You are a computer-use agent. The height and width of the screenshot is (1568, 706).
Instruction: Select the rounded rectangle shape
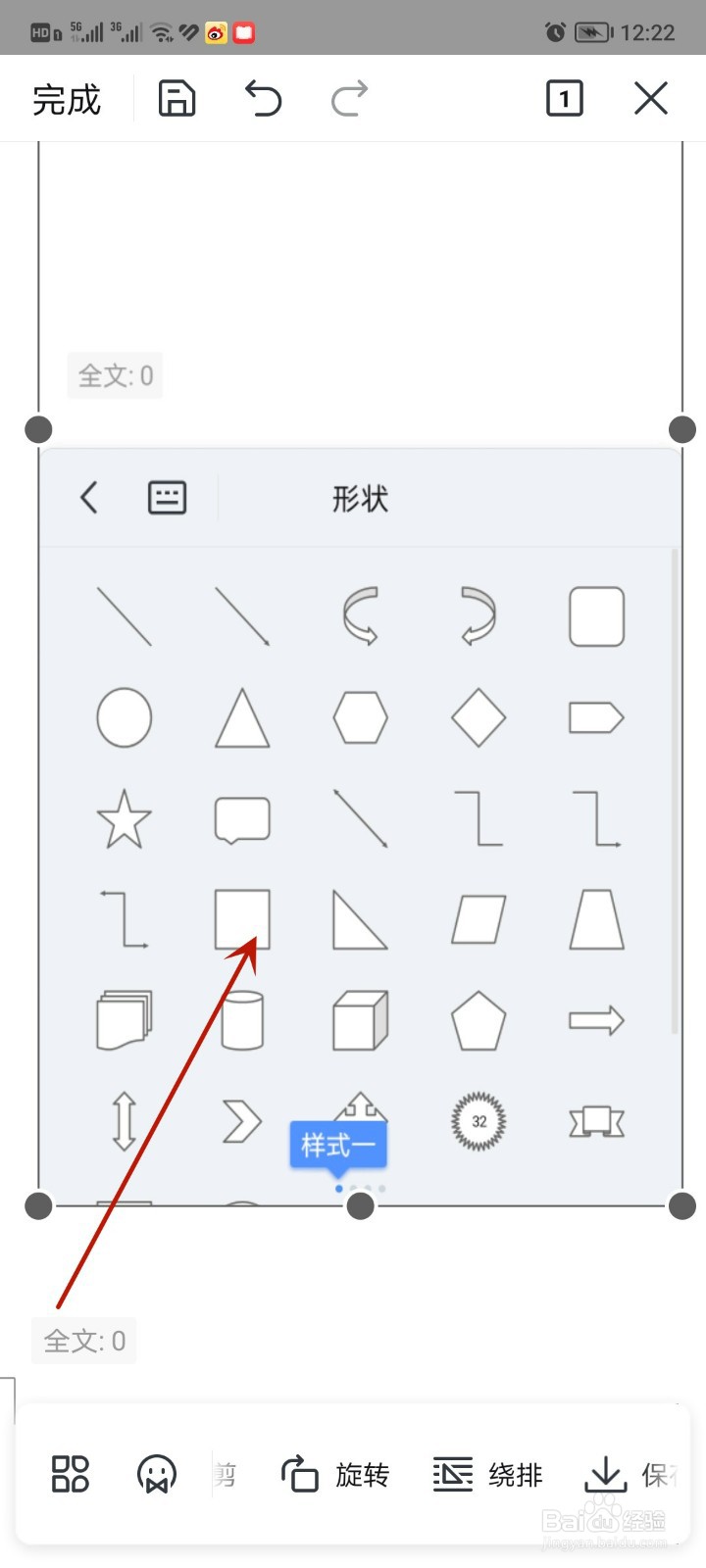tap(596, 616)
